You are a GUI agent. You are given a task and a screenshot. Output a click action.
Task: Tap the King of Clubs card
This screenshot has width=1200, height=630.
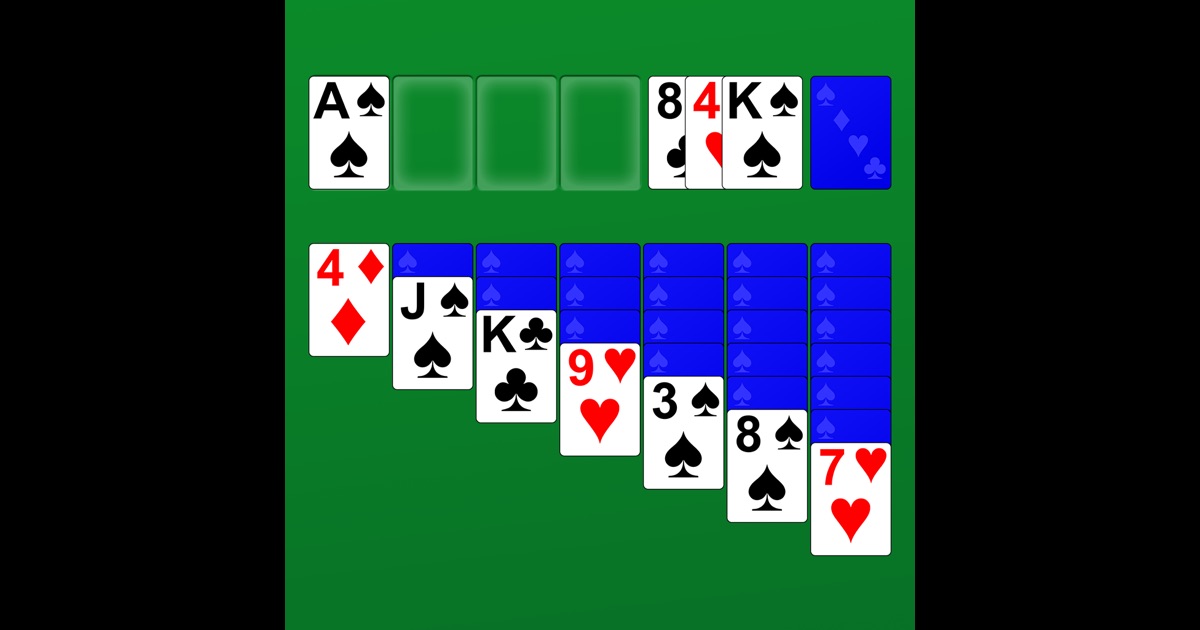click(516, 366)
